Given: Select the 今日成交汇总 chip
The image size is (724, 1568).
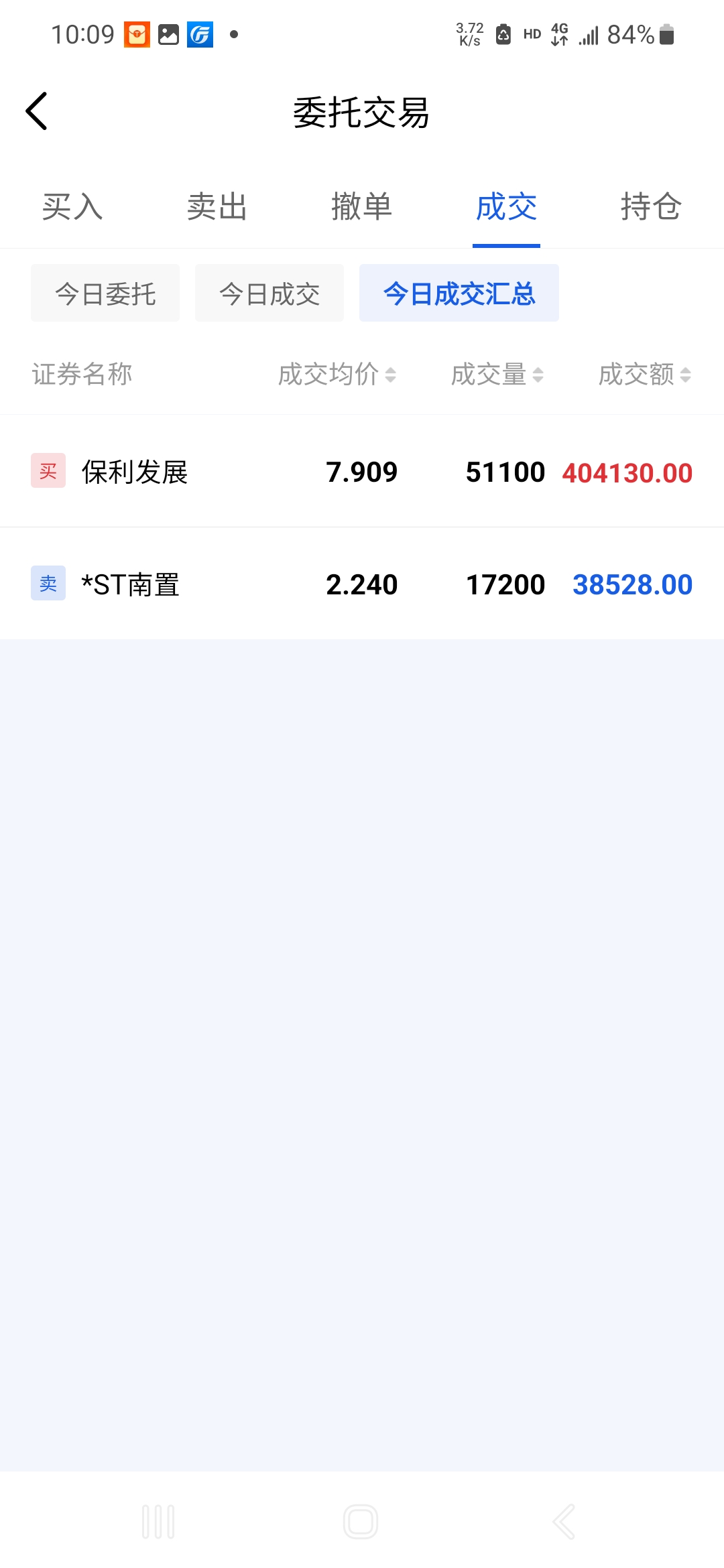Looking at the screenshot, I should (459, 293).
